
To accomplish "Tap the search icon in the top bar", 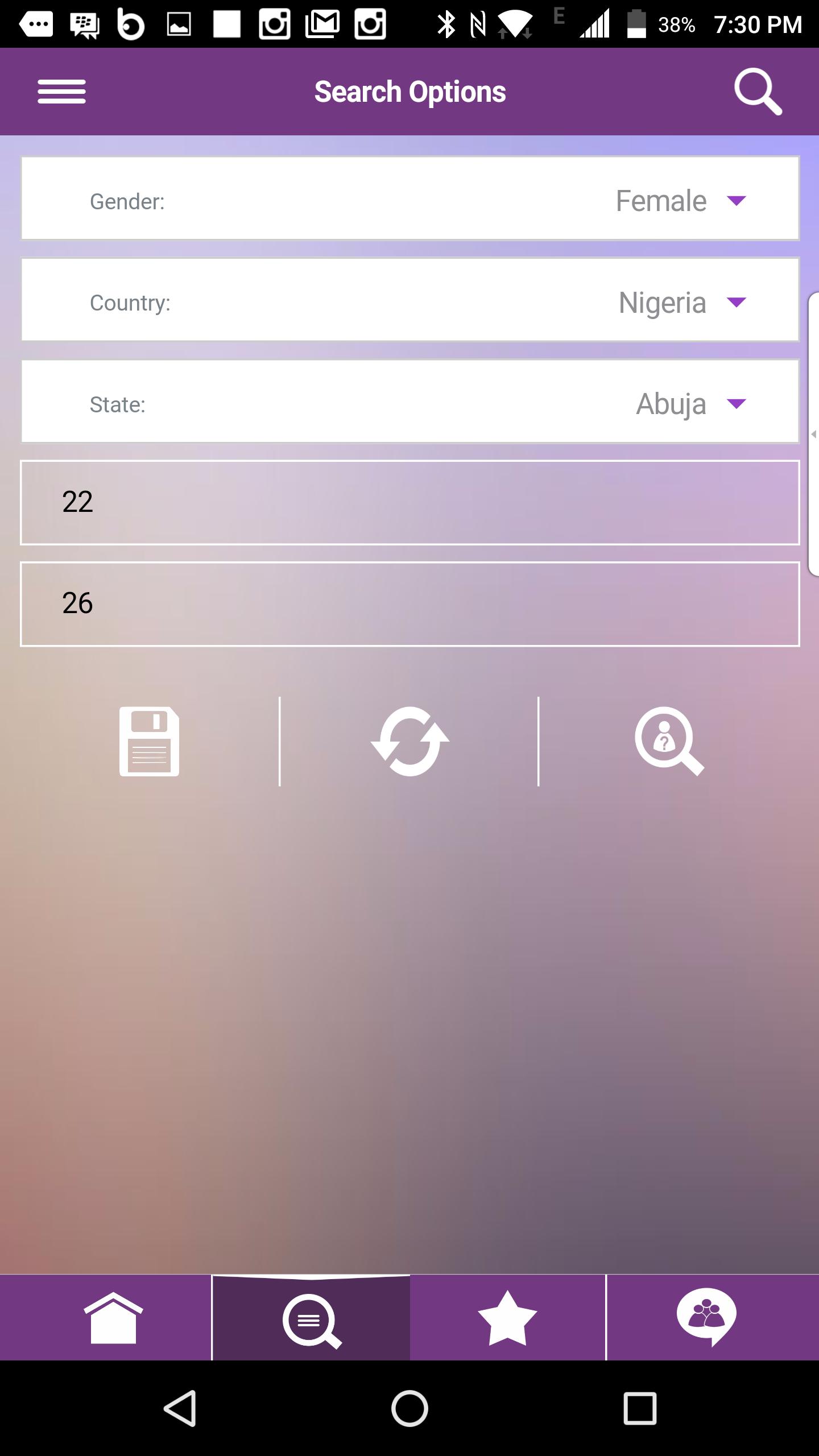I will [758, 92].
